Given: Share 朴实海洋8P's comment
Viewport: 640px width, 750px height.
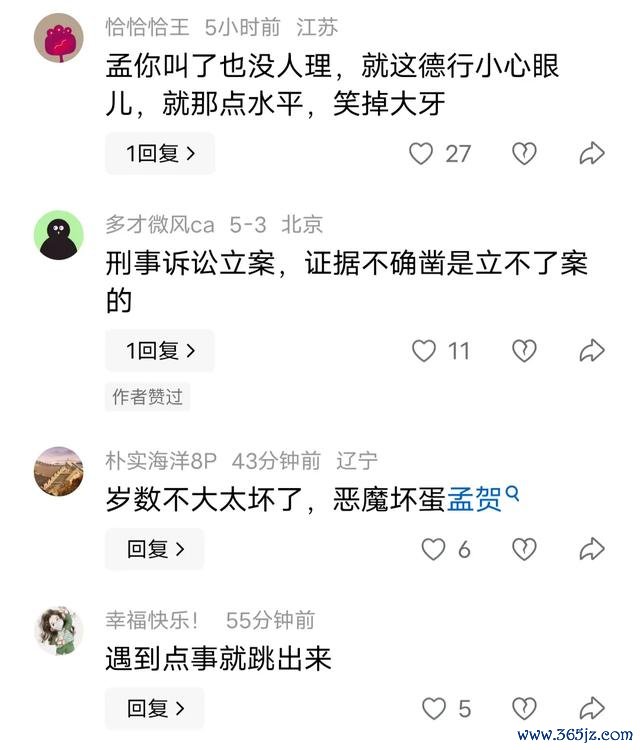Looking at the screenshot, I should coord(592,549).
